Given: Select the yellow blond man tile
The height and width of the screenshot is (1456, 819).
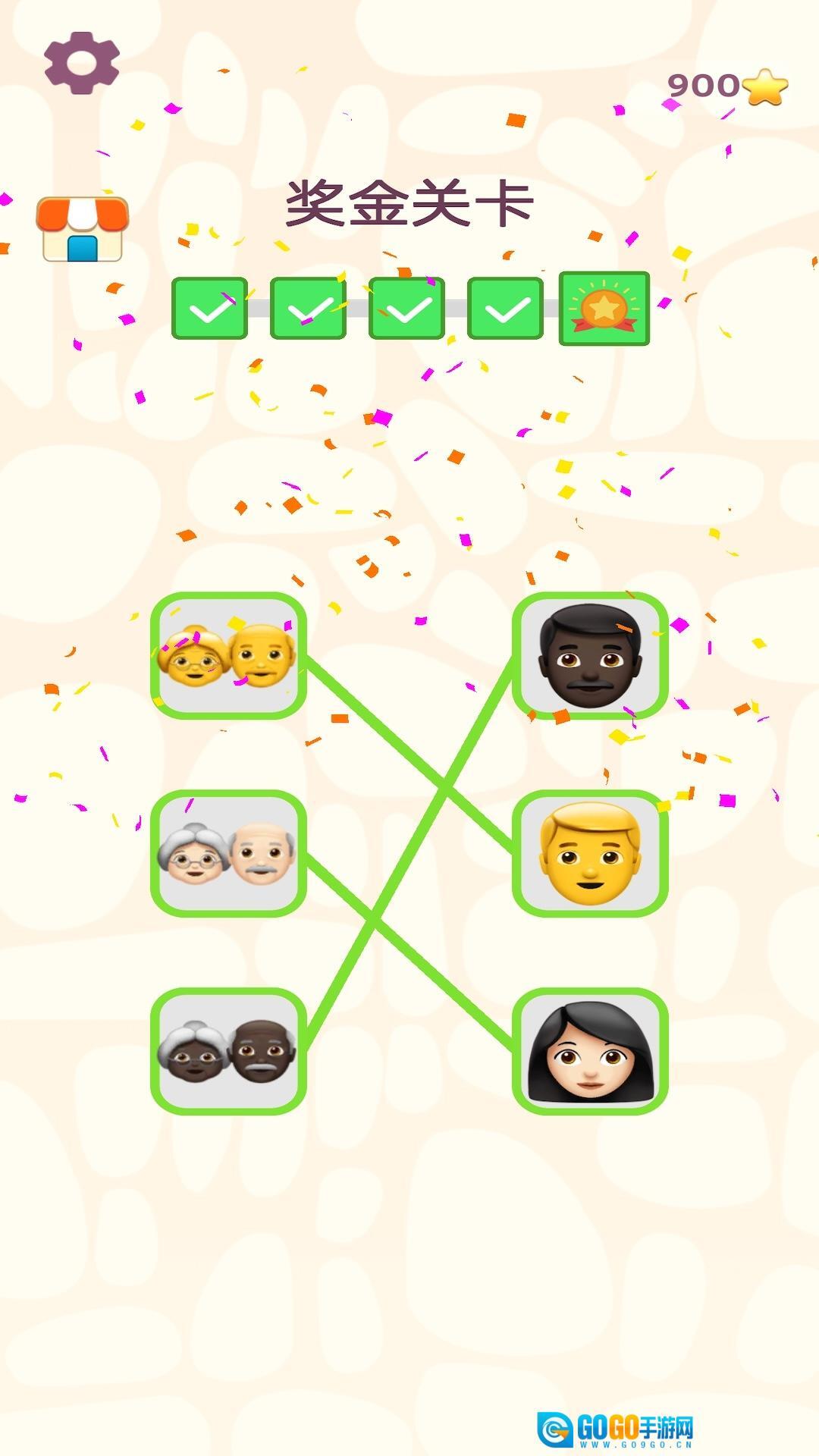Looking at the screenshot, I should (x=590, y=854).
